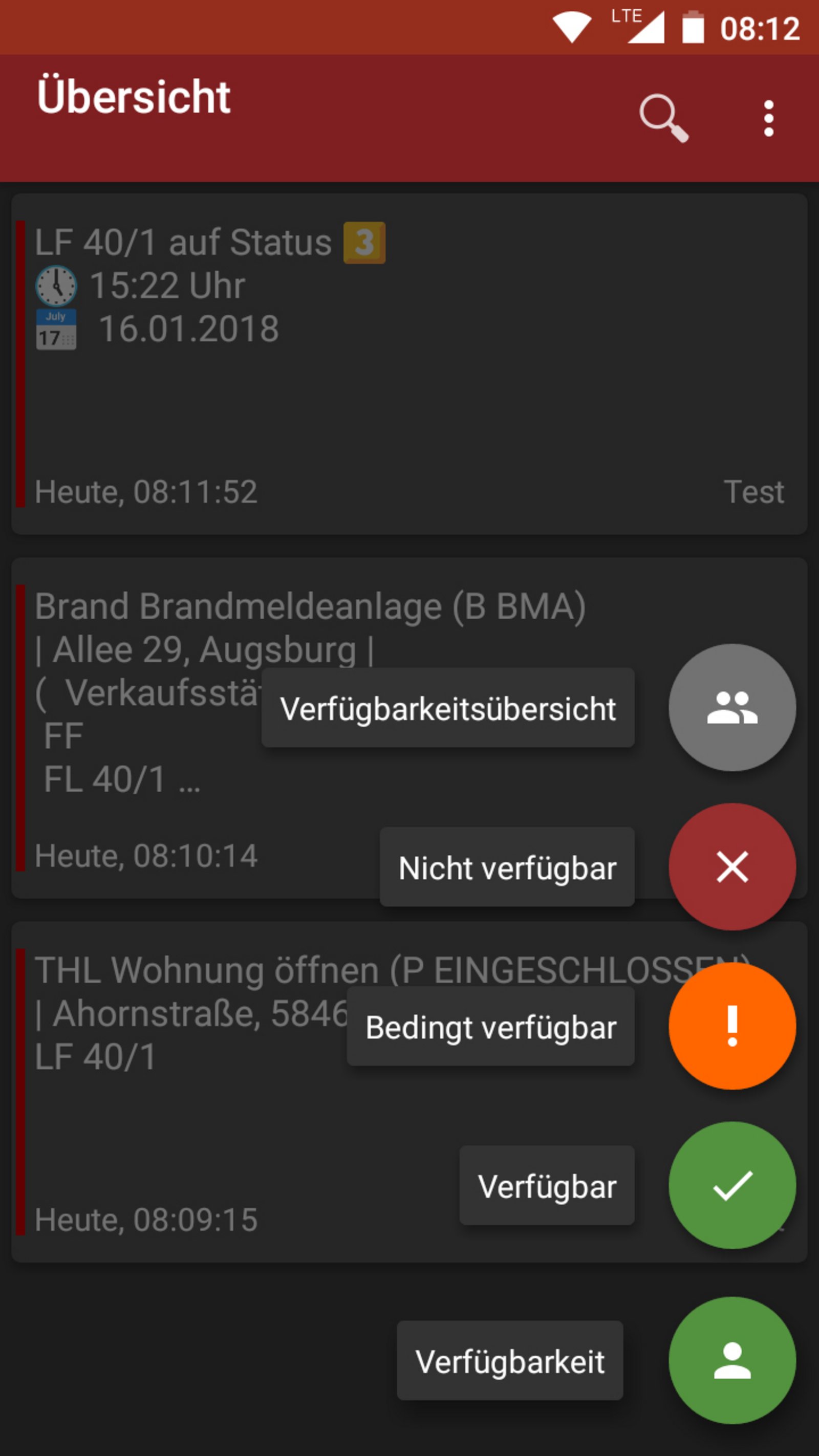Open the search magnifier in the app bar

663,118
